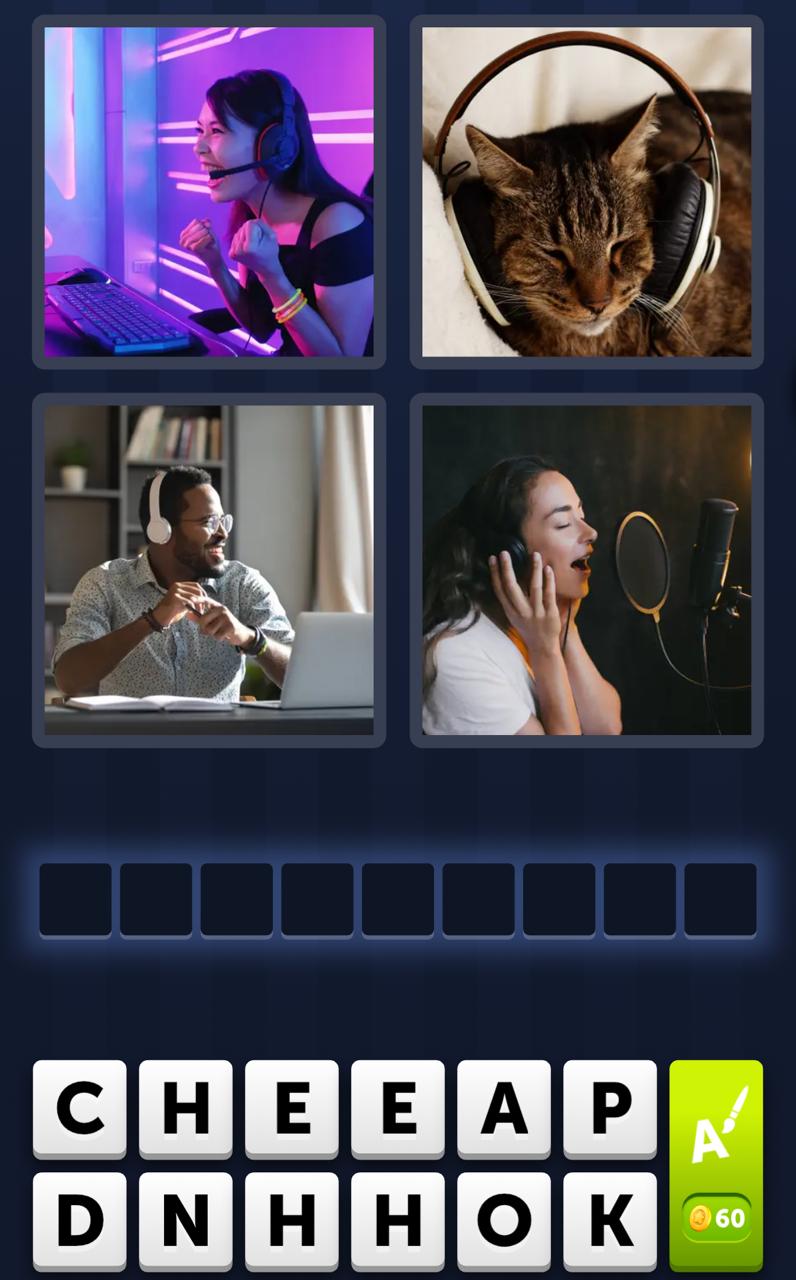This screenshot has height=1280, width=796.
Task: Tap the letter O tile
Action: point(503,1220)
